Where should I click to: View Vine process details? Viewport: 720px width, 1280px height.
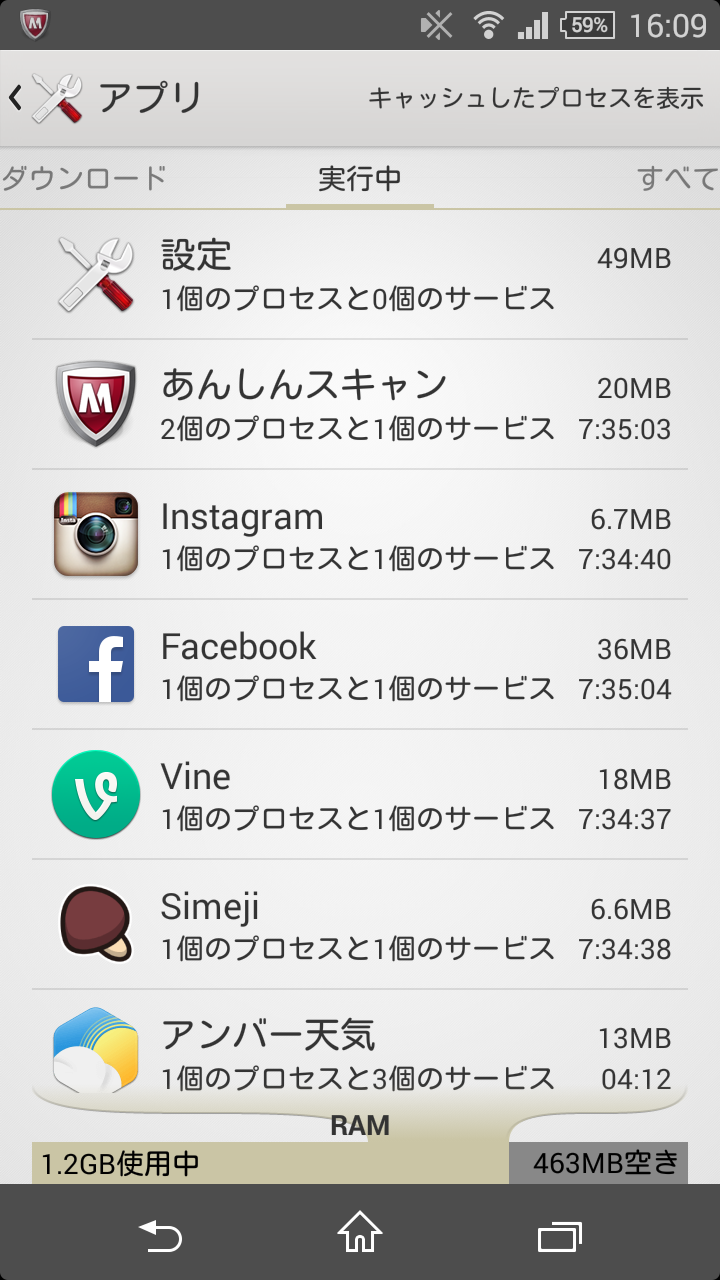pos(360,795)
